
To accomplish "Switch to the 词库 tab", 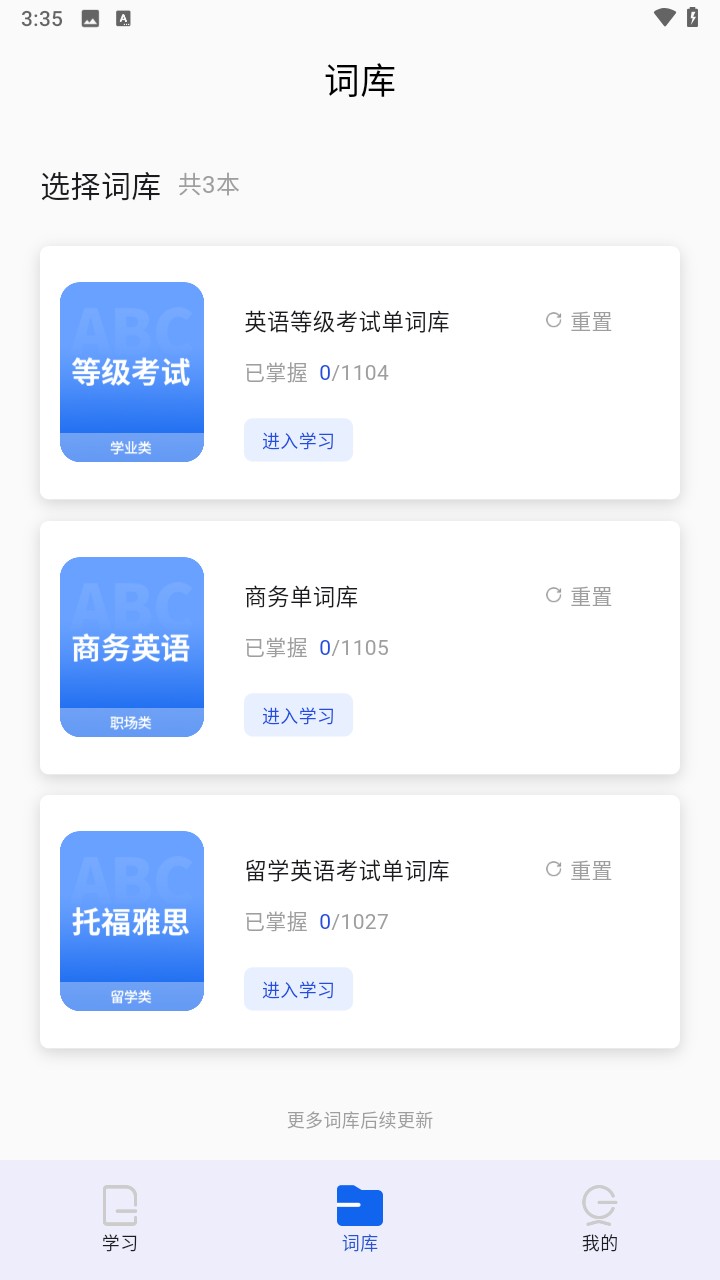I will pos(360,1218).
